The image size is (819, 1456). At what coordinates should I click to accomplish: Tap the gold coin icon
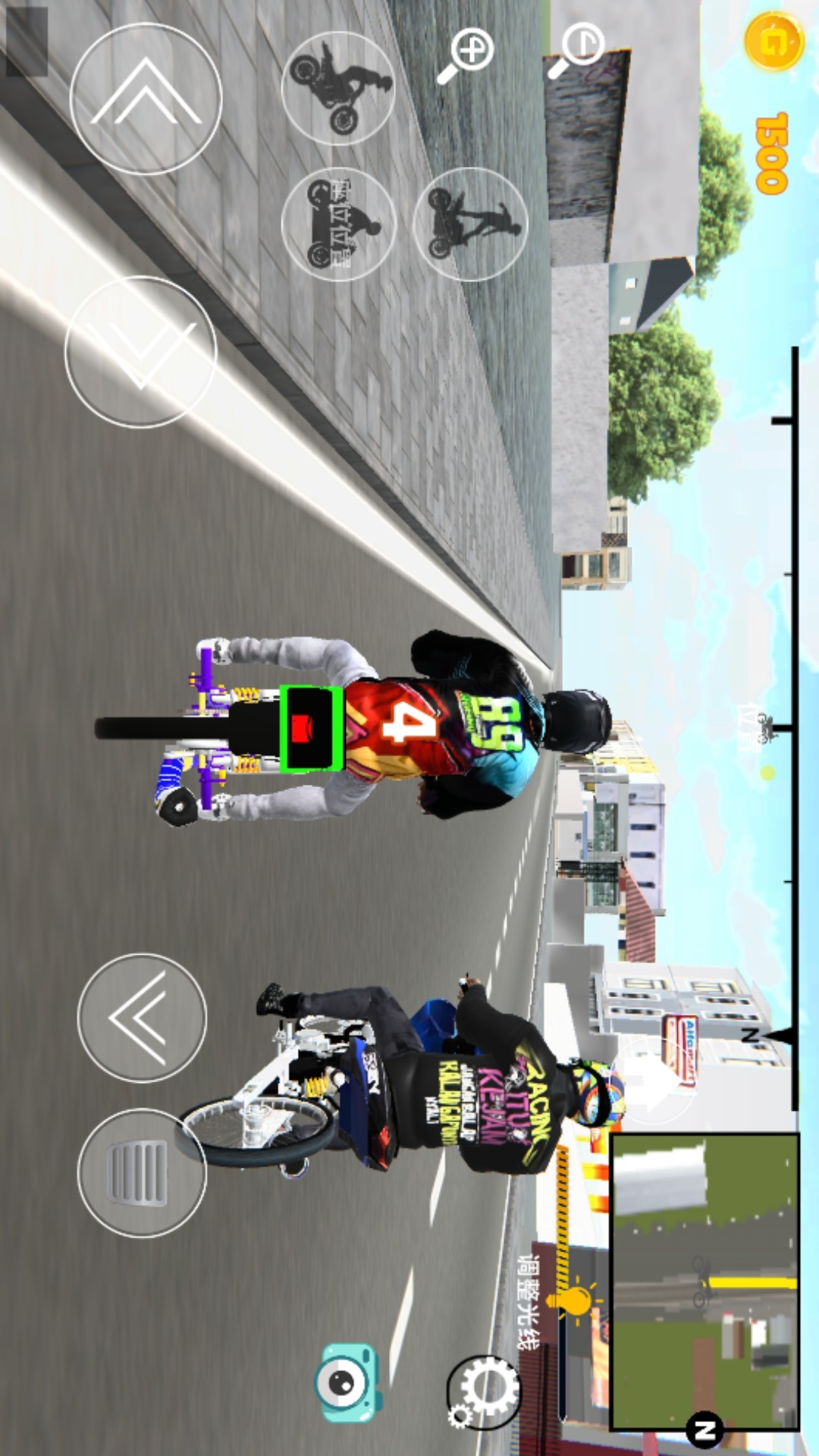tap(773, 42)
